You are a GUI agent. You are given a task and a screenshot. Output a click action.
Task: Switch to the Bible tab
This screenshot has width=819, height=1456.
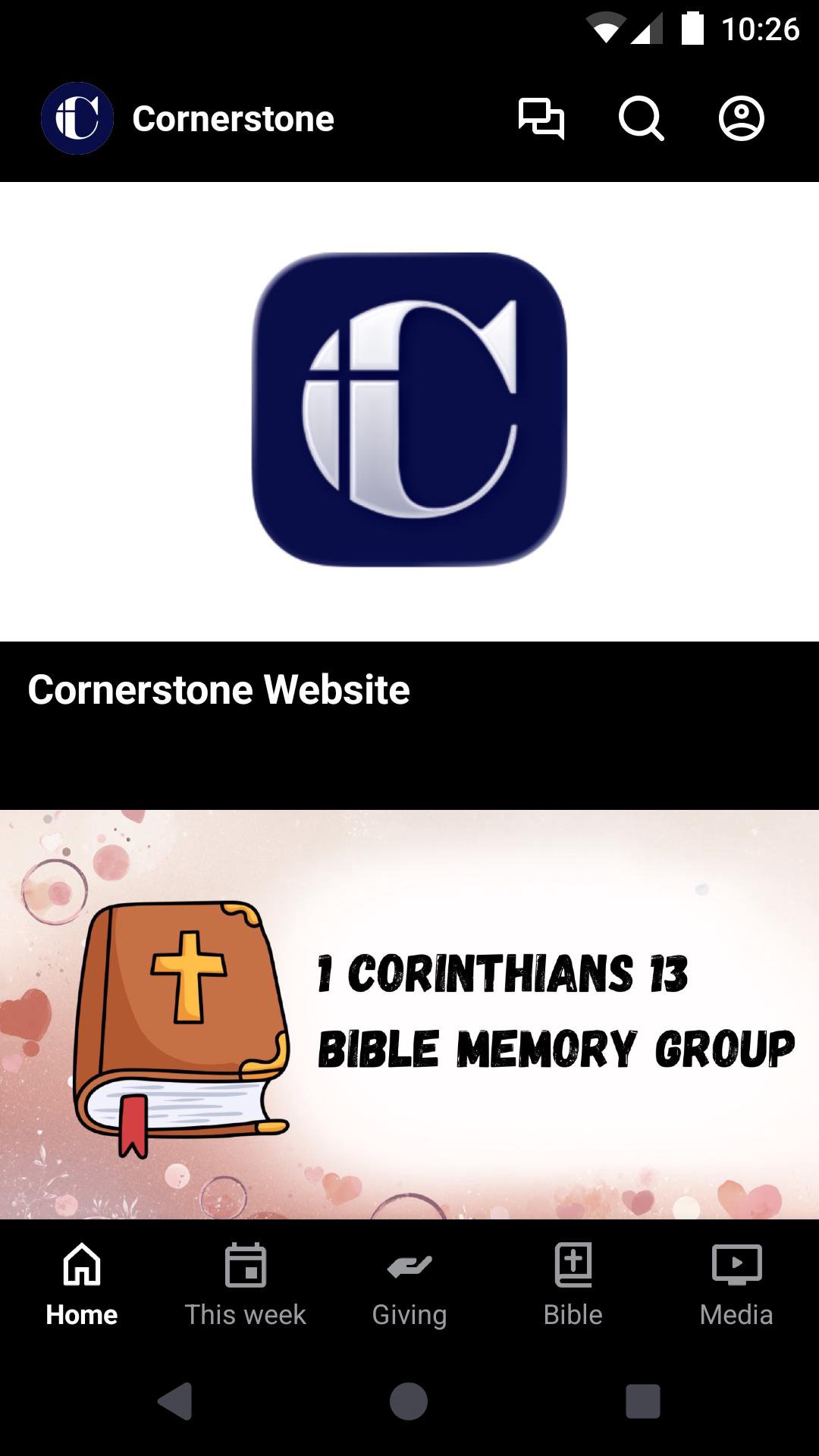pos(573,1283)
